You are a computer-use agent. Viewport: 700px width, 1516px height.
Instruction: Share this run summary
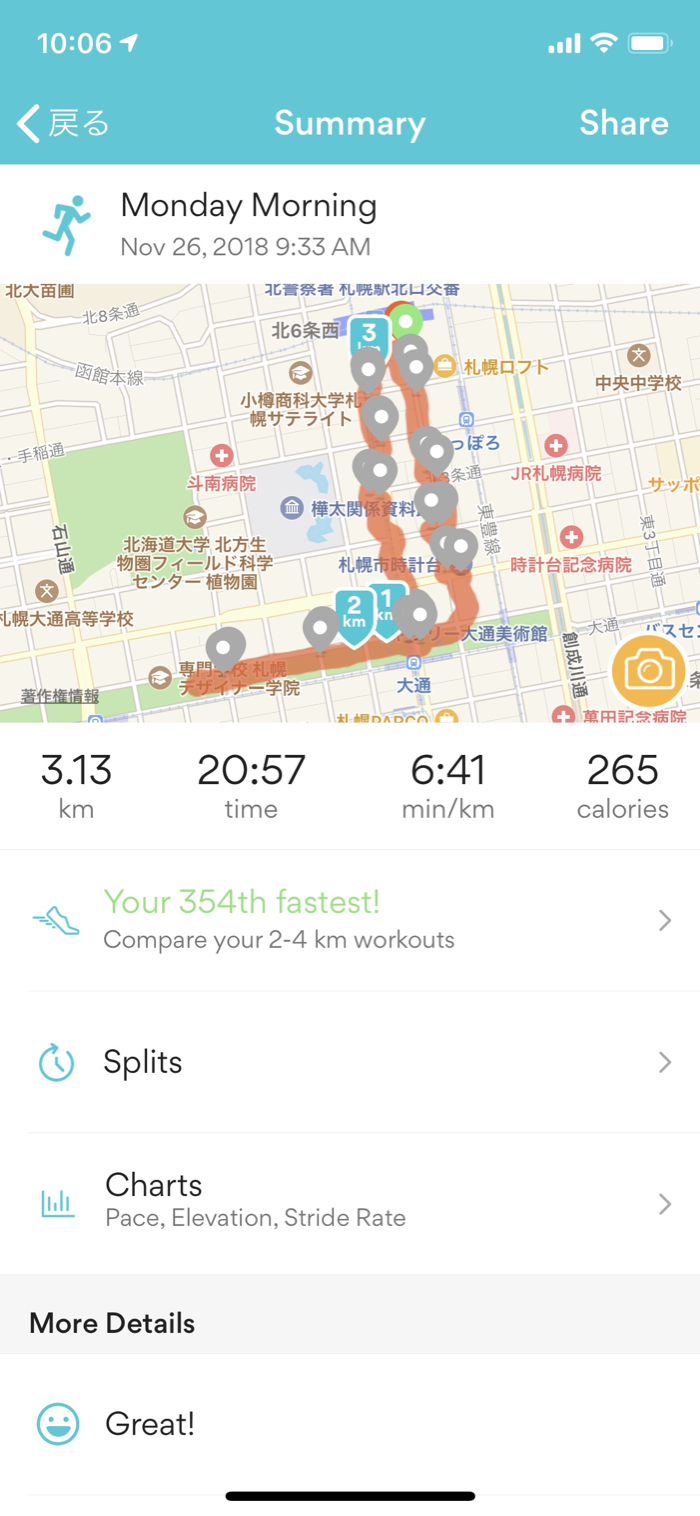[623, 123]
